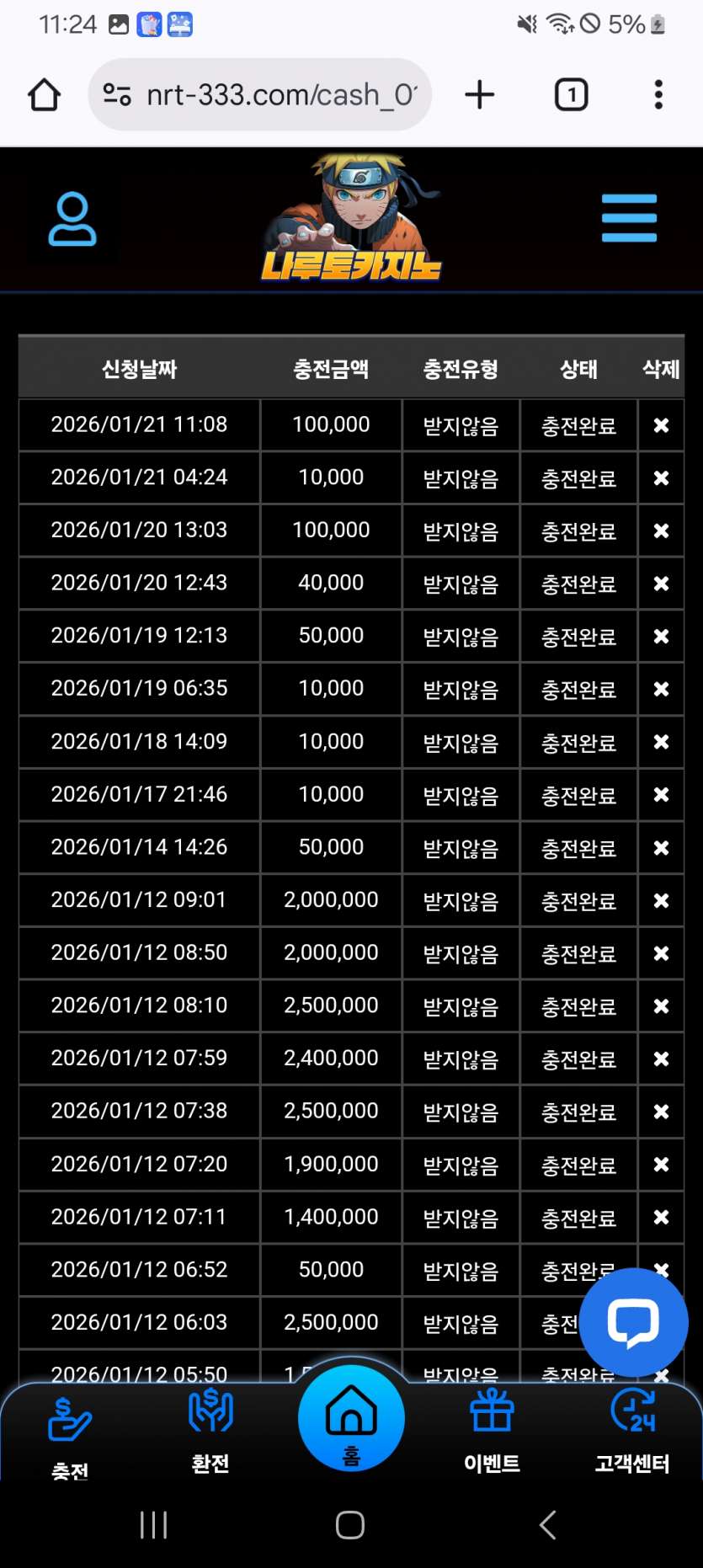Go to the browser home page
This screenshot has width=703, height=1568.
click(44, 94)
